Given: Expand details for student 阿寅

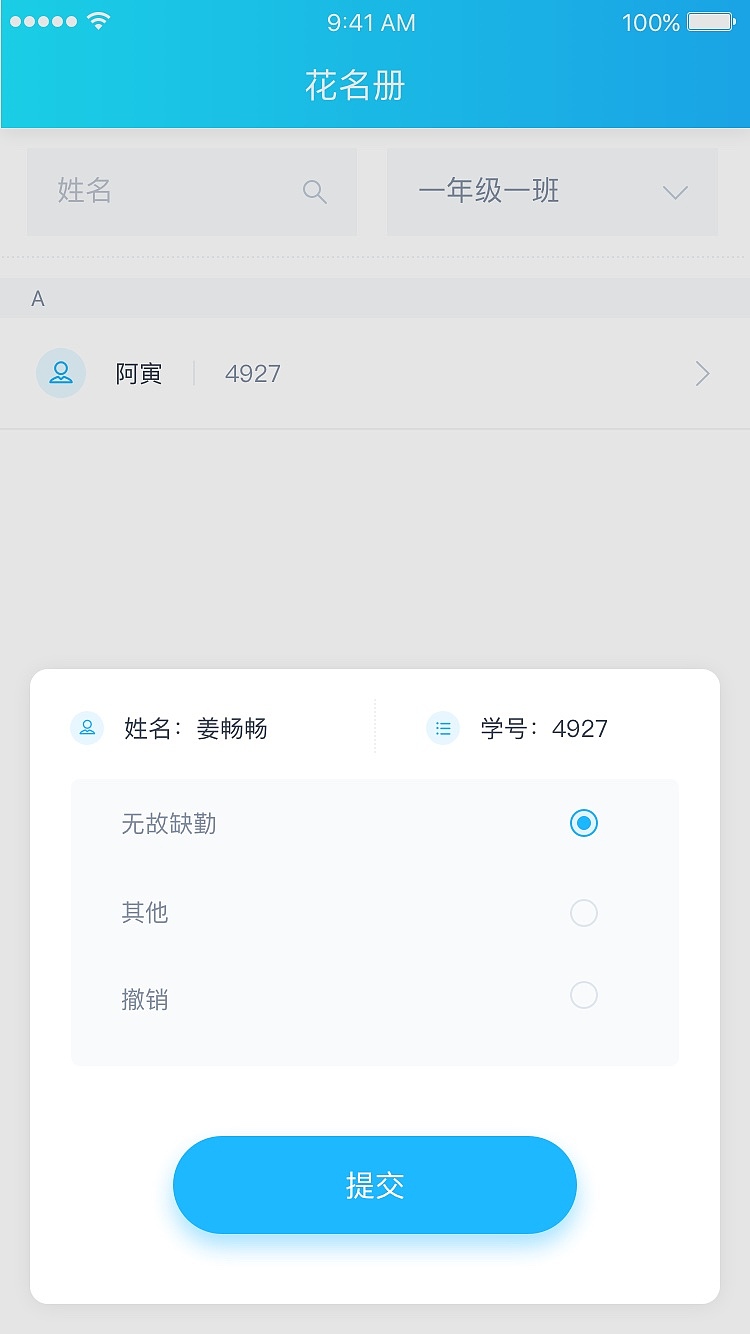Looking at the screenshot, I should click(375, 373).
